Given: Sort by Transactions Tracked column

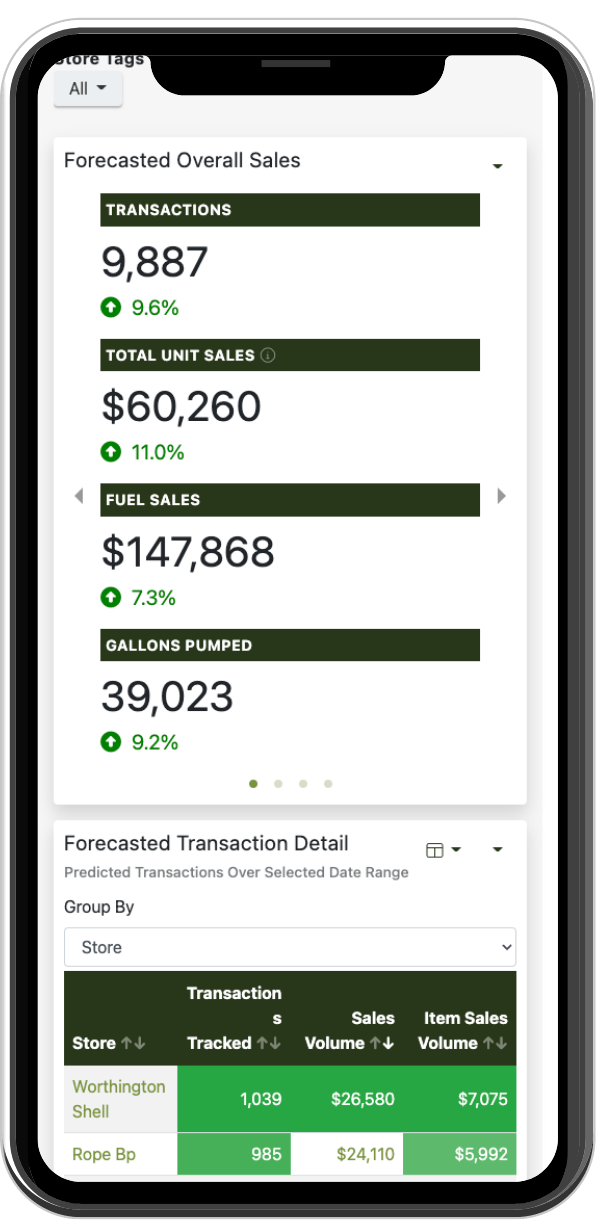Looking at the screenshot, I should tap(268, 1043).
